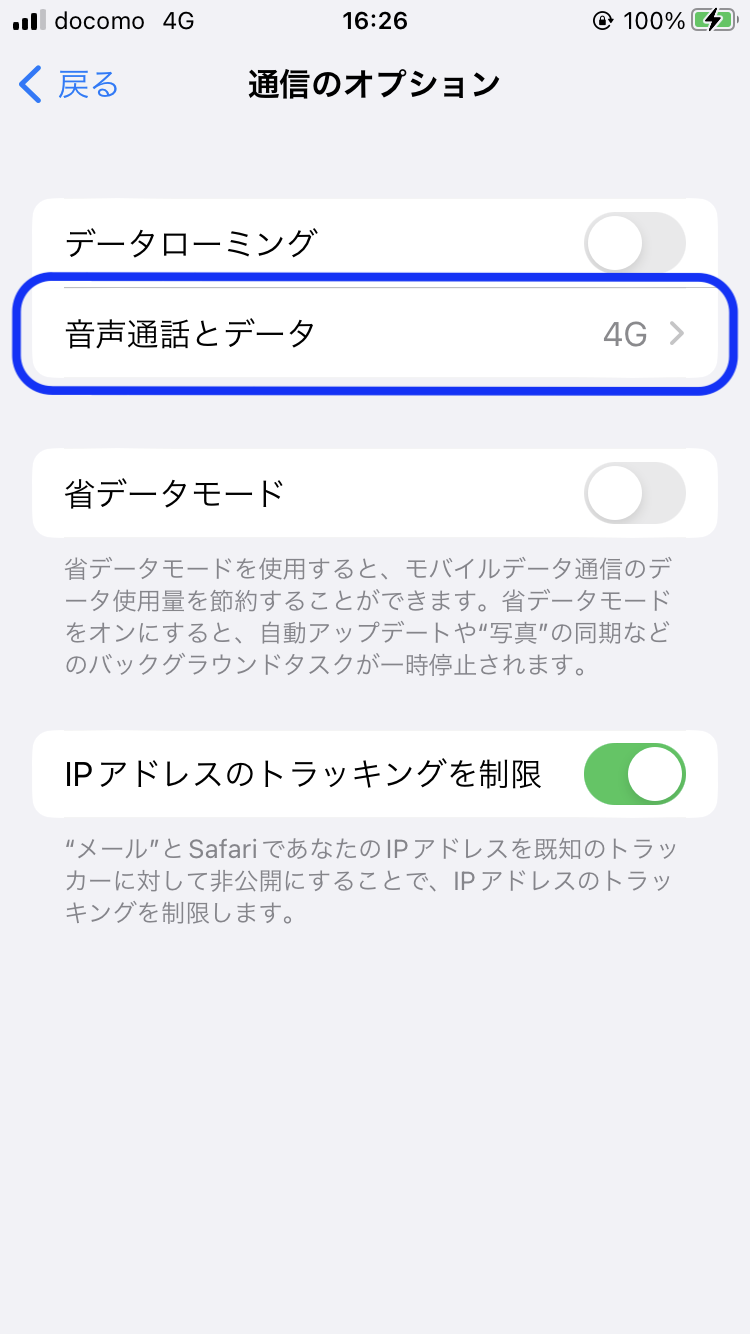The width and height of the screenshot is (750, 1334).
Task: Tap the chevron next to 4G
Action: tap(679, 334)
